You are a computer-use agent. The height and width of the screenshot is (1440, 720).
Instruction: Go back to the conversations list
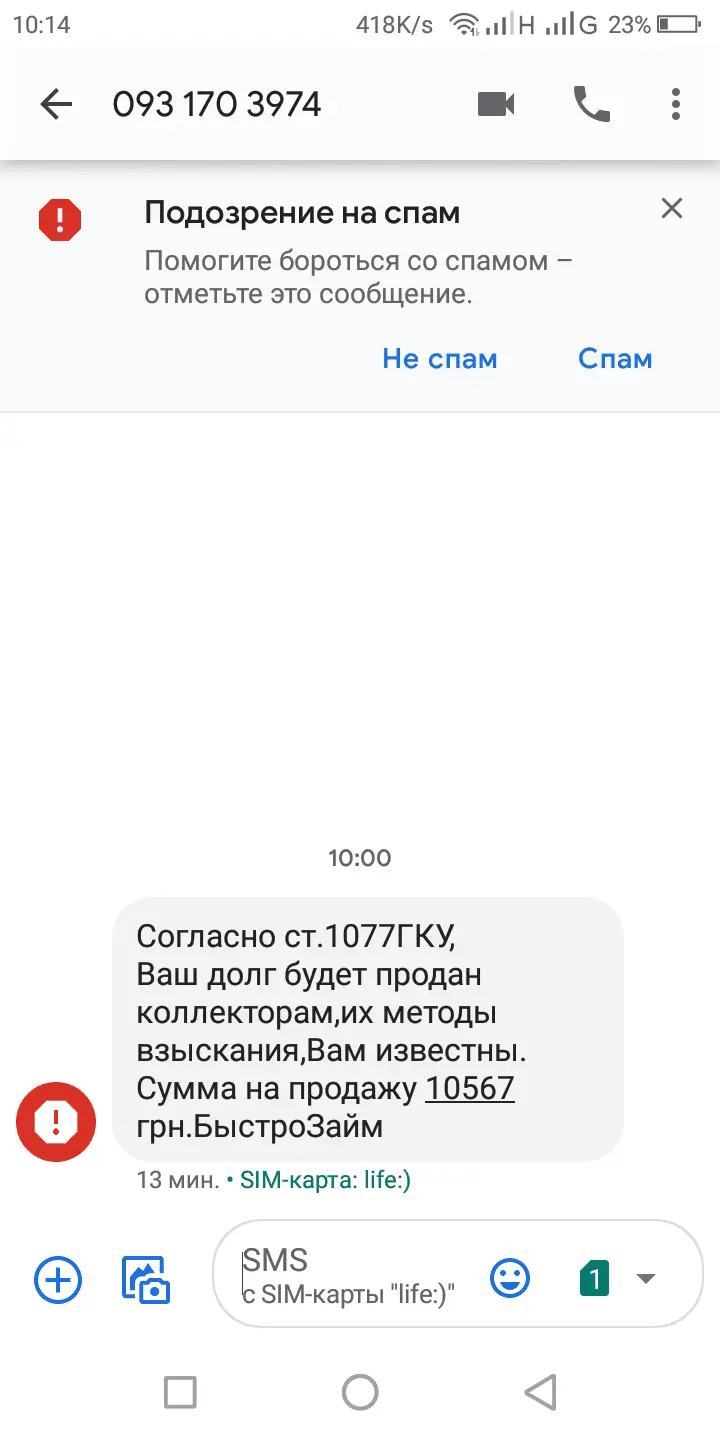click(x=56, y=104)
